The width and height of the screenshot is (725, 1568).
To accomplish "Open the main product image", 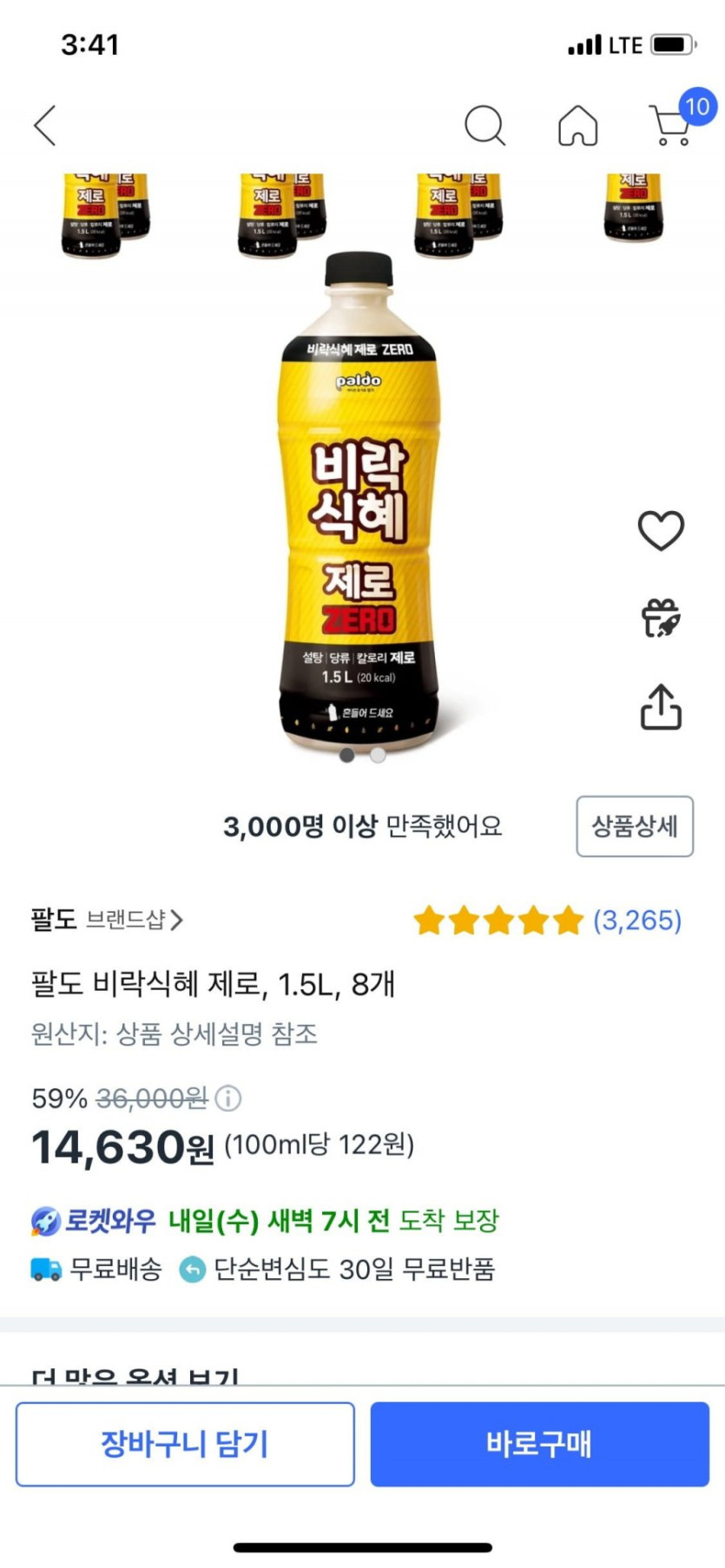I will pyautogui.click(x=359, y=503).
